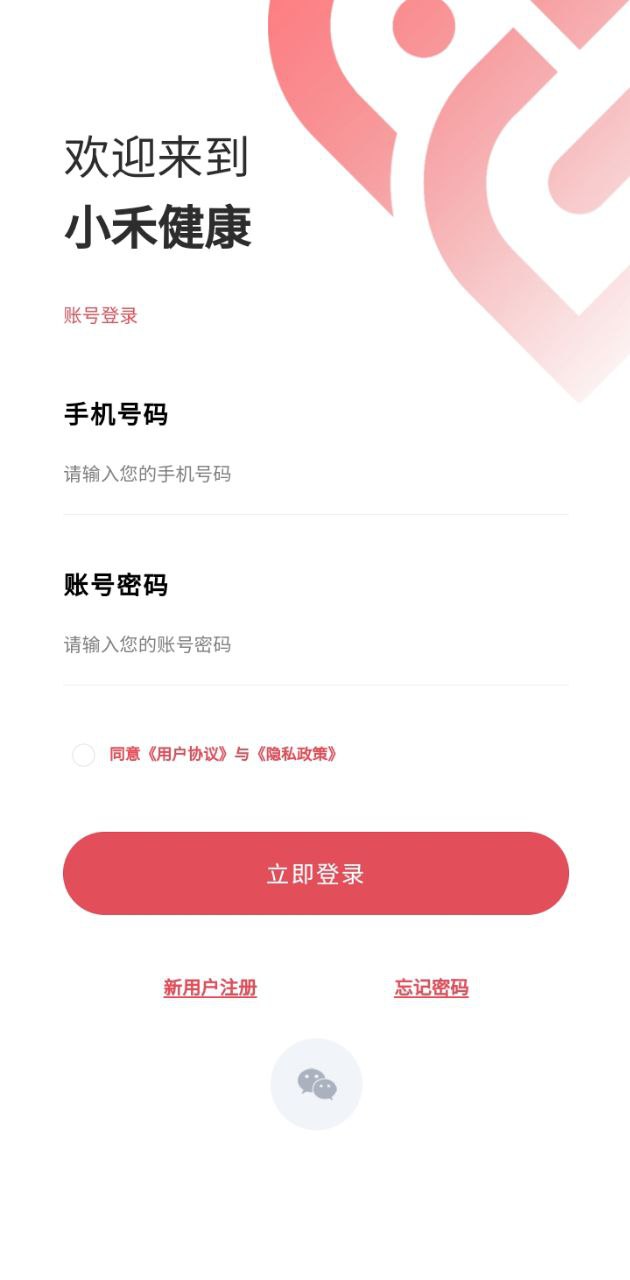Screen dimensions: 630x1280
Task: Tap the 立即登录 login button
Action: coord(316,874)
